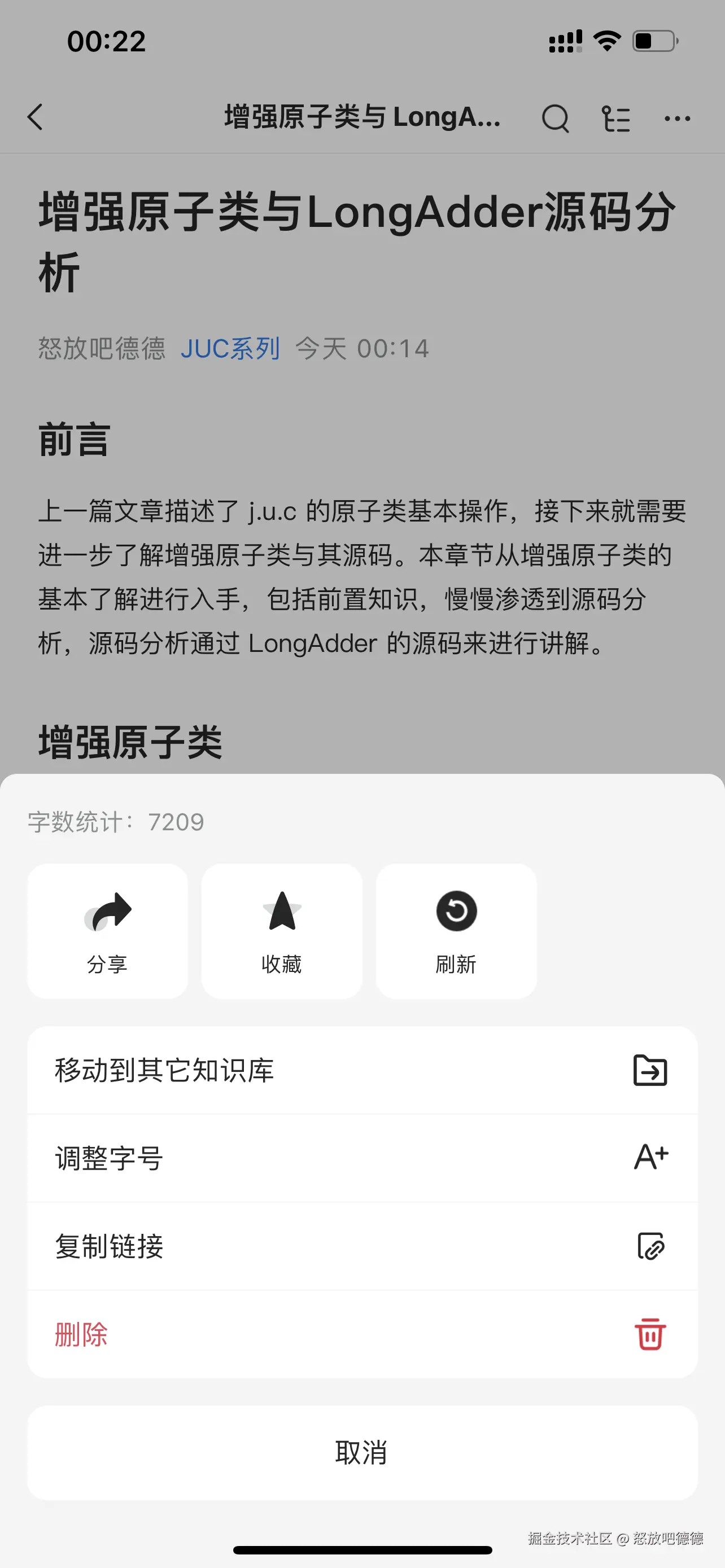Screen dimensions: 725x1568
Task: Tap the more options ellipsis icon
Action: coord(678,119)
